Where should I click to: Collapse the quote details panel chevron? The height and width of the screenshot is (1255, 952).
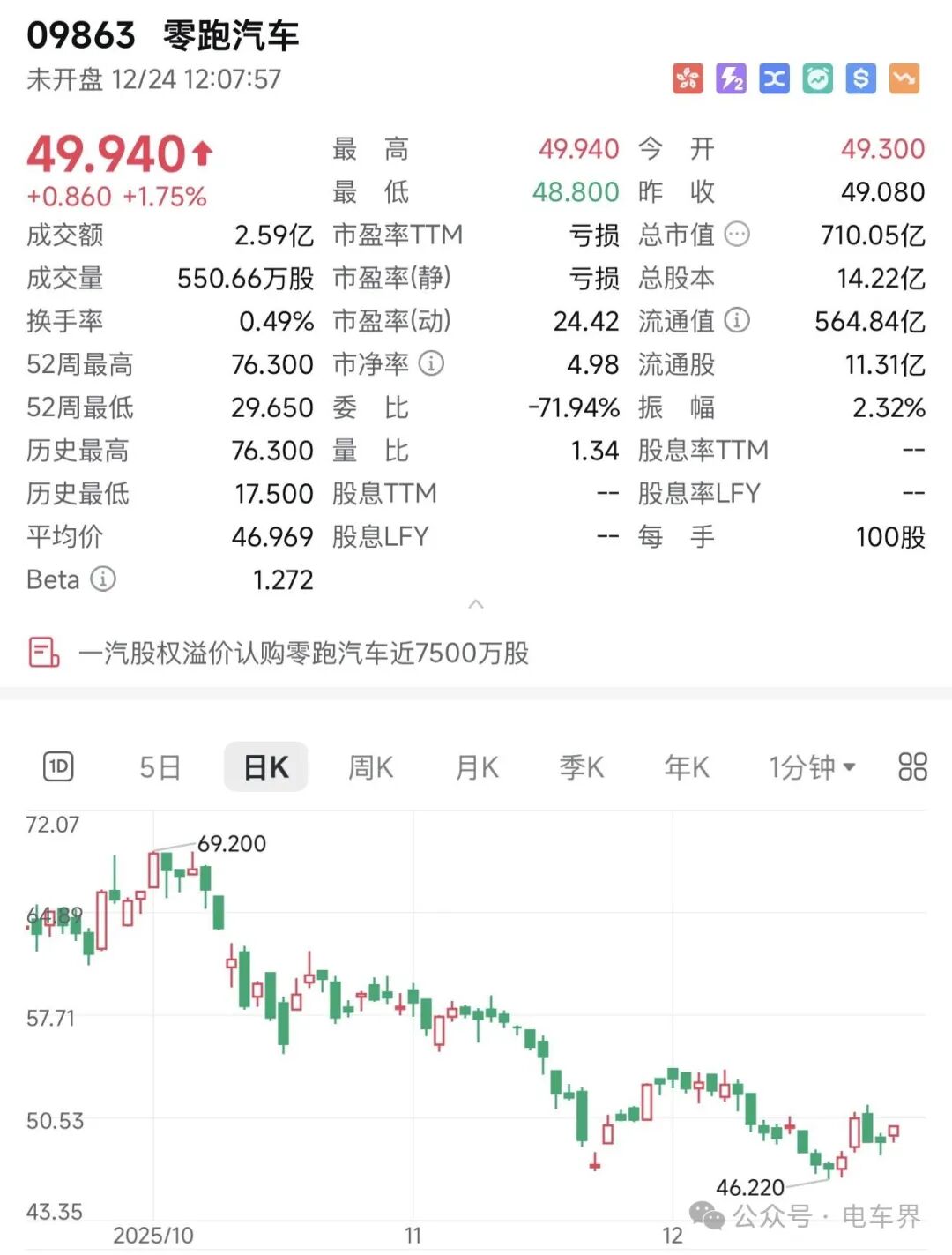click(476, 604)
